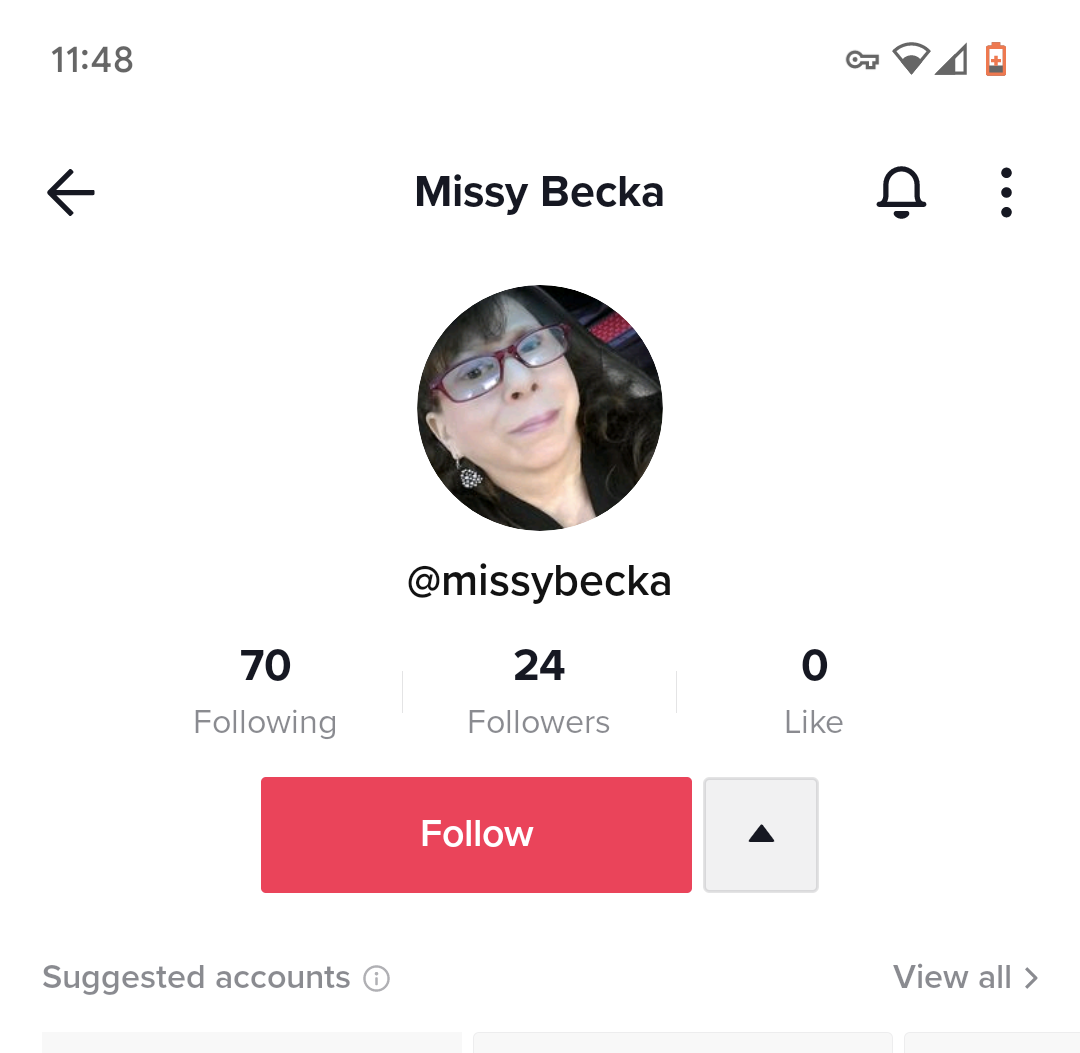Open the three-dot overflow menu
Image resolution: width=1080 pixels, height=1053 pixels.
click(1006, 192)
